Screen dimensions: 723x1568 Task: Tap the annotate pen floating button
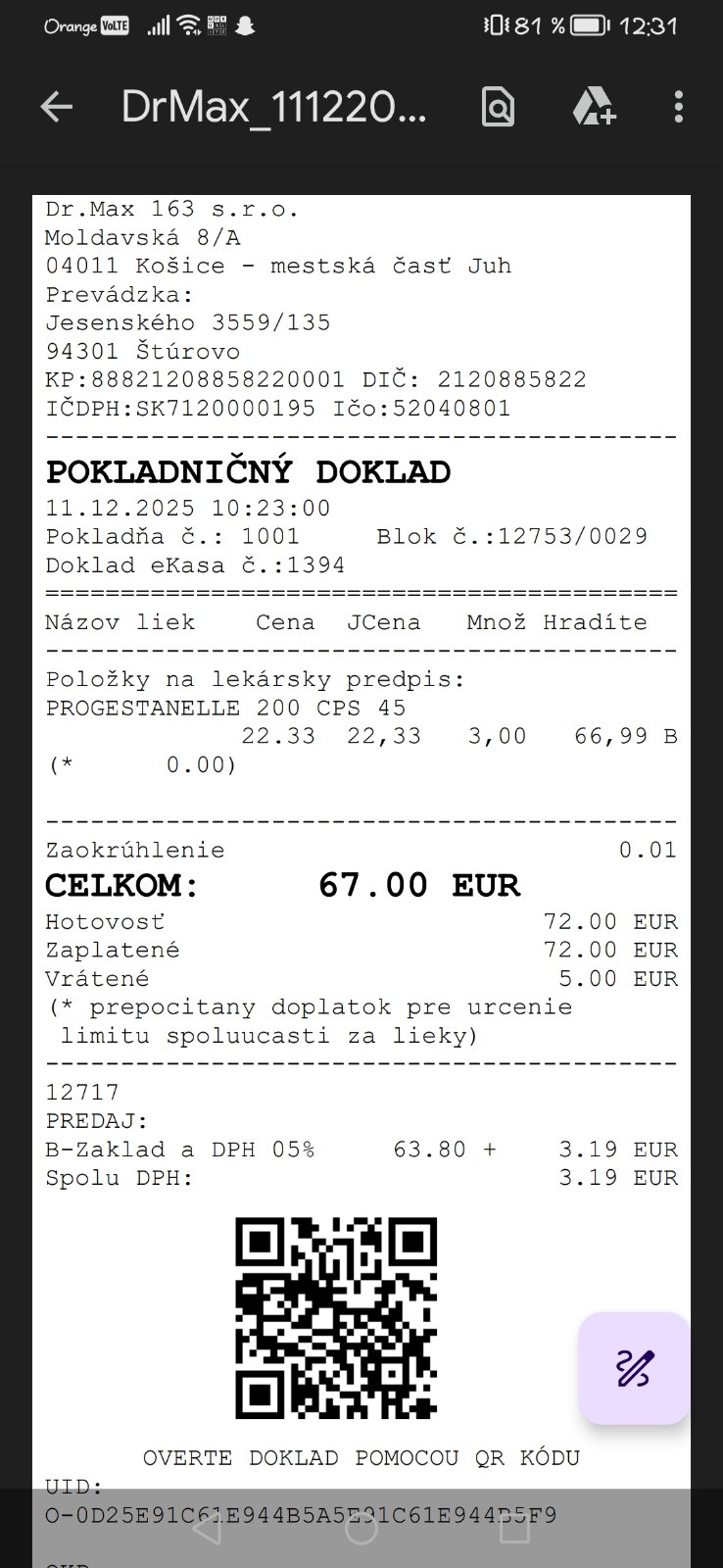[x=634, y=1368]
